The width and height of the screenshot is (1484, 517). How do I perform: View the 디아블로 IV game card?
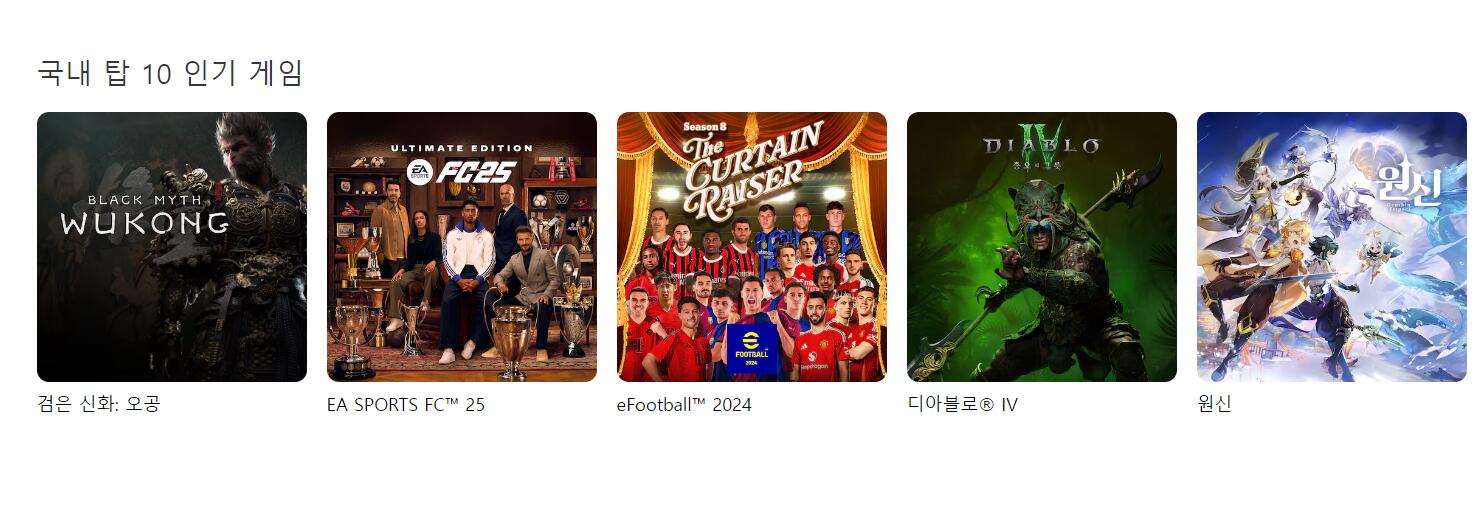pyautogui.click(x=1042, y=247)
